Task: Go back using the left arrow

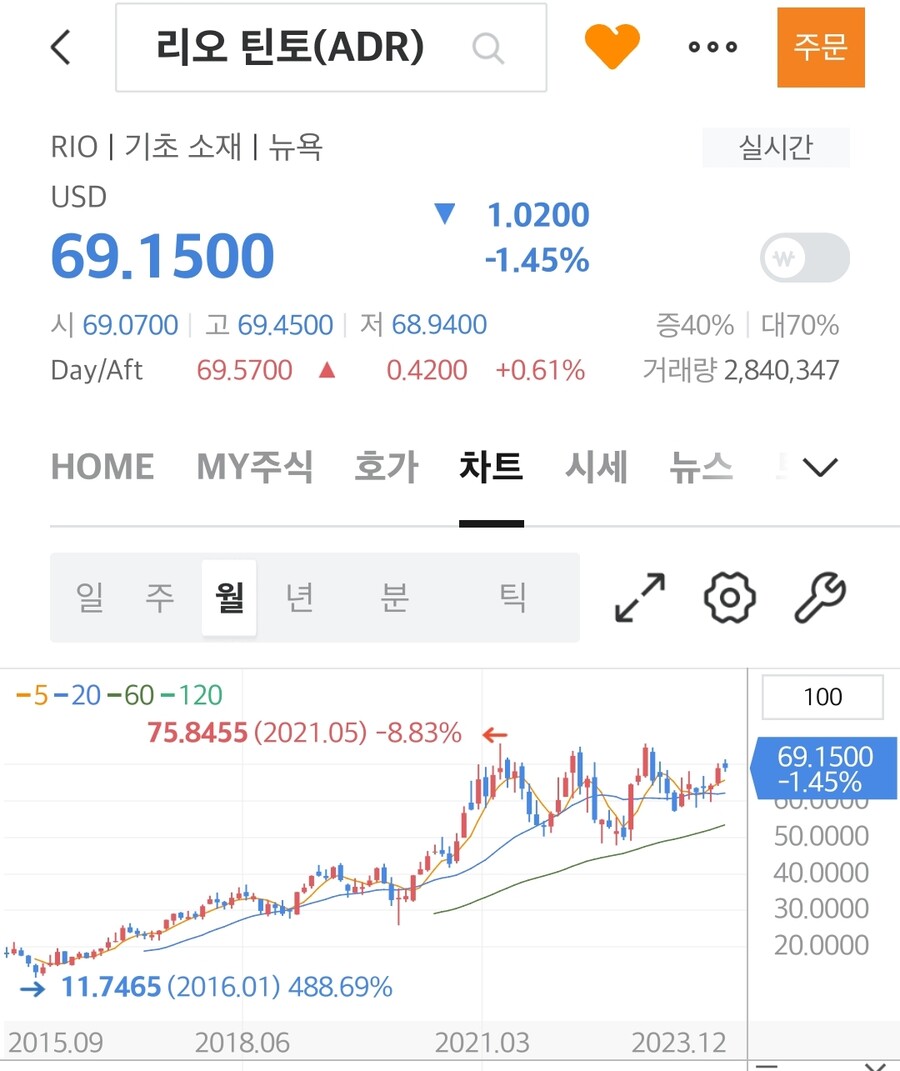Action: pos(60,46)
